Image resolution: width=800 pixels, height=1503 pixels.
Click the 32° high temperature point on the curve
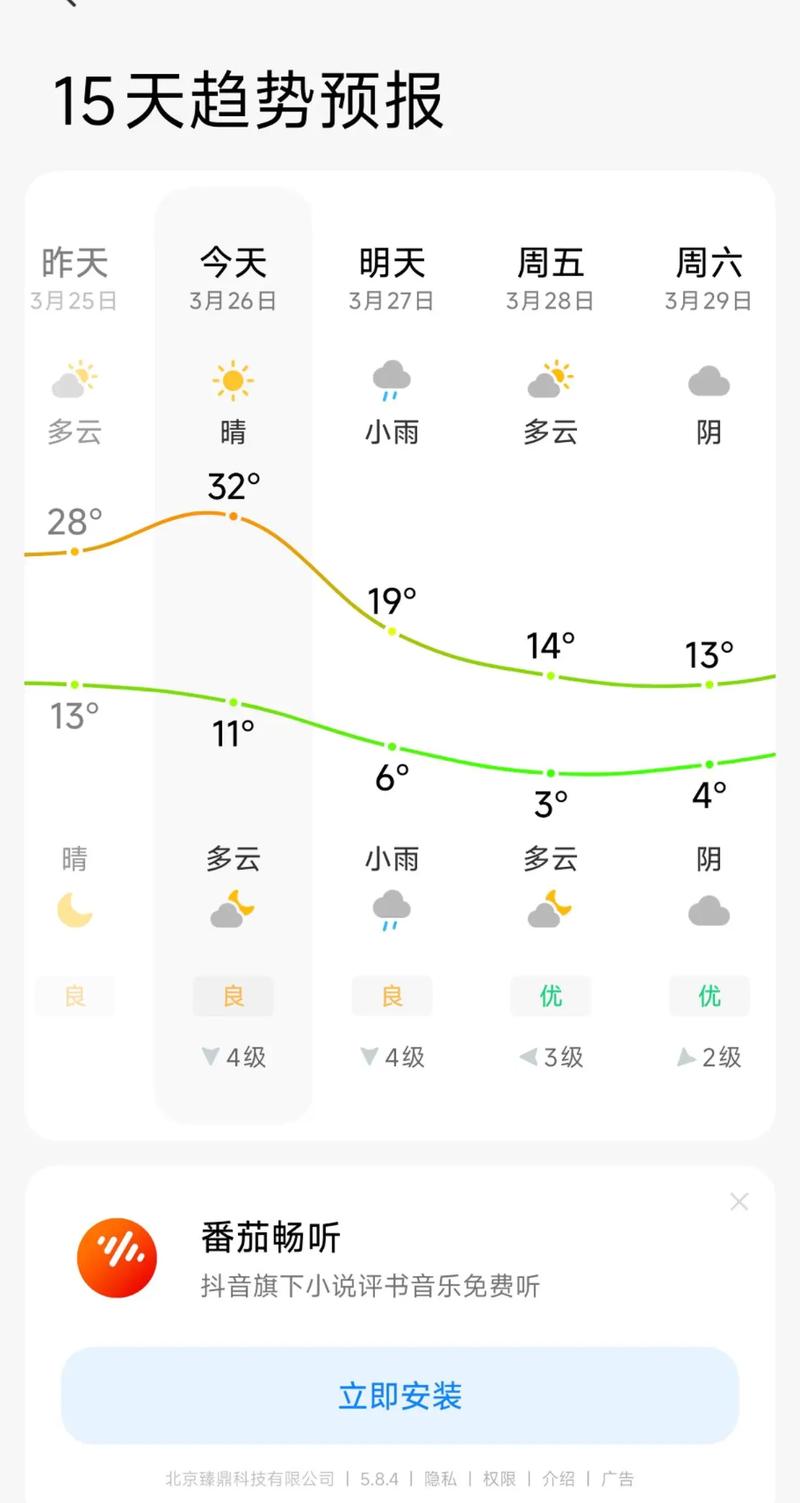point(232,516)
